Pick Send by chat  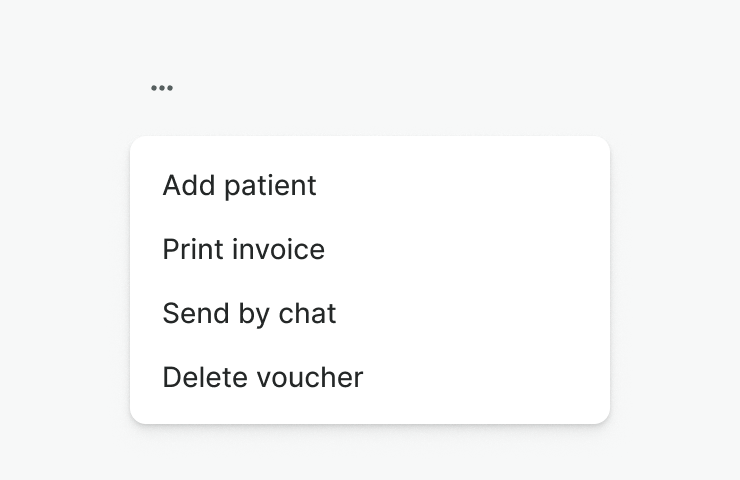point(249,313)
